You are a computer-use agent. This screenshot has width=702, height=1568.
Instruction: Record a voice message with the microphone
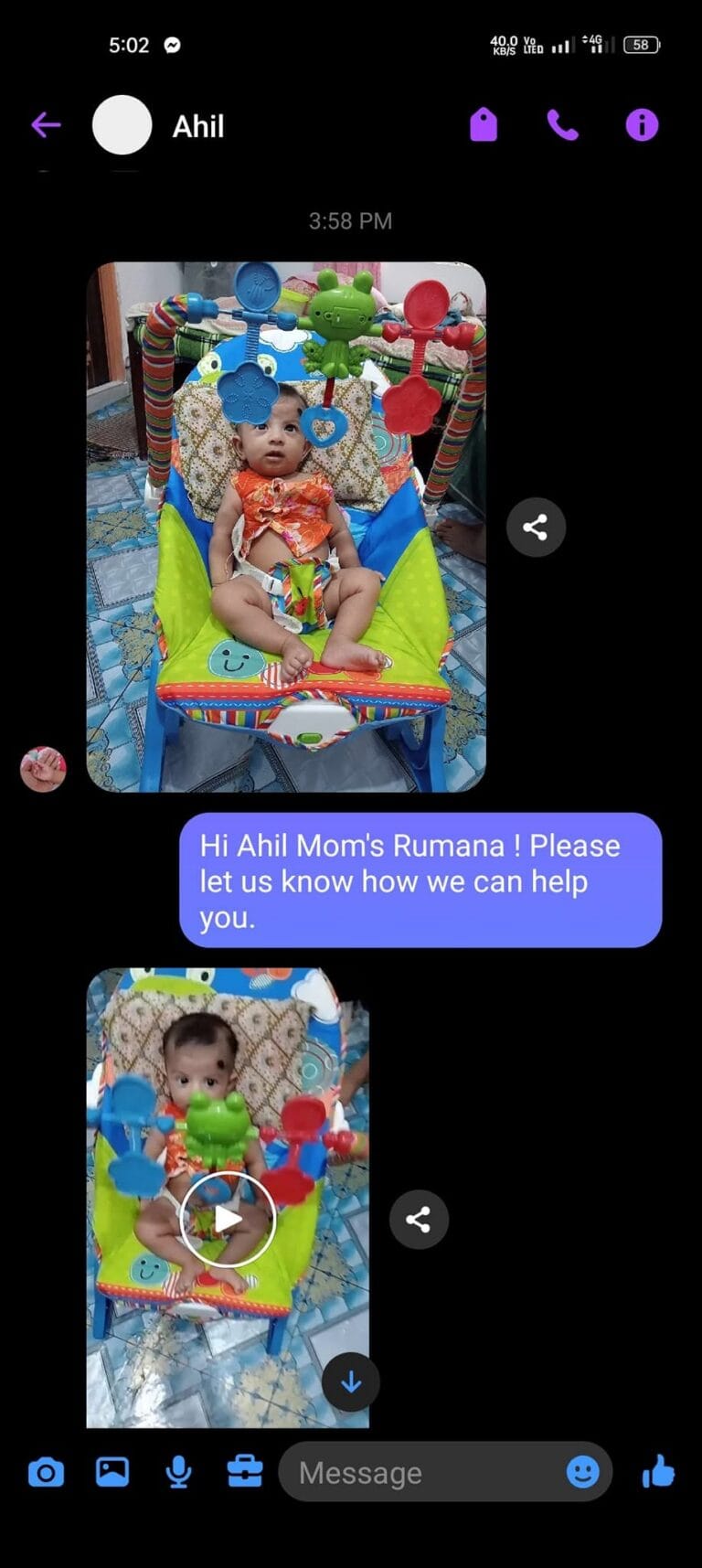coord(179,1472)
